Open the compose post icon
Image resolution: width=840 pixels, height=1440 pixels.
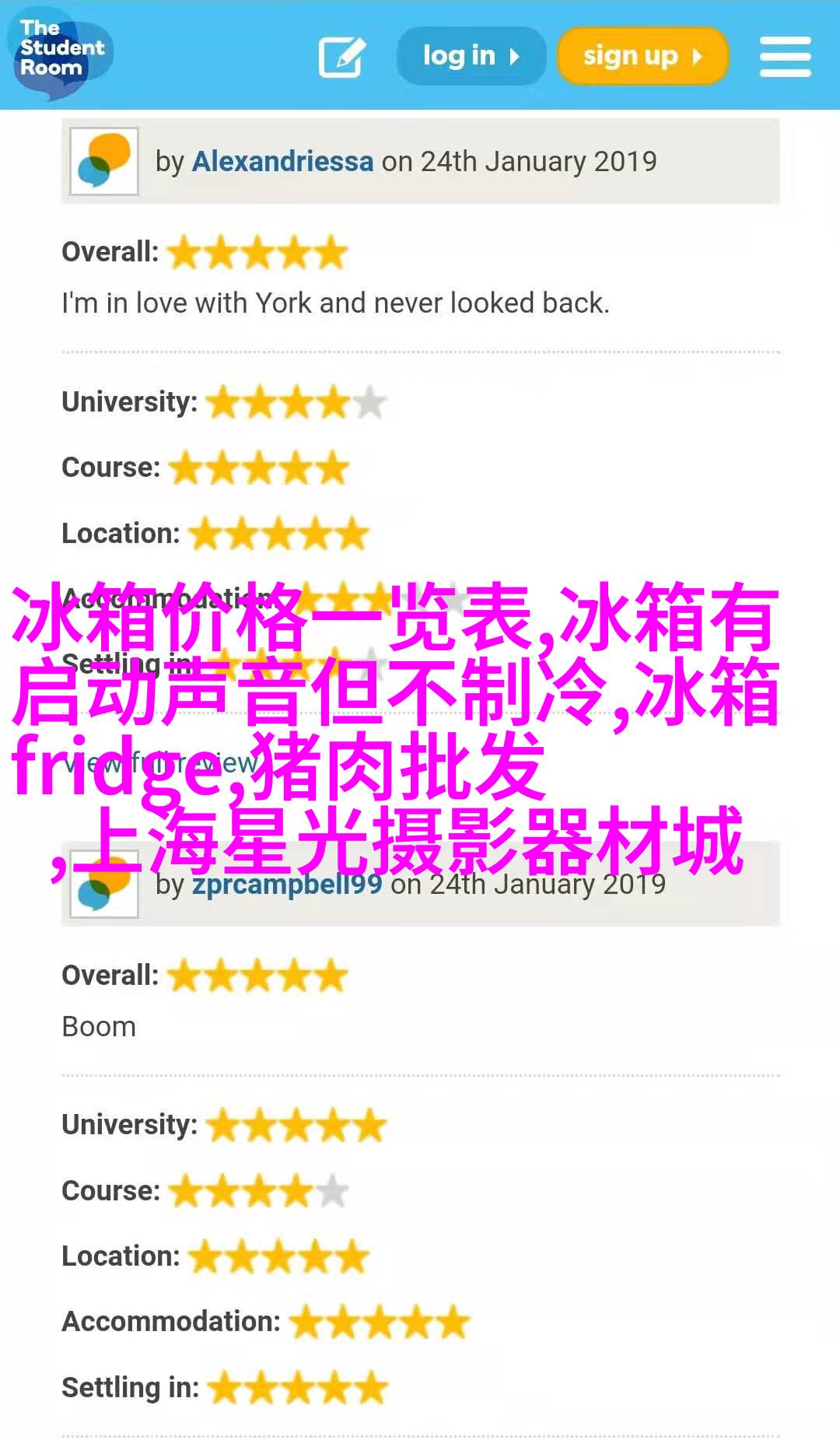(x=342, y=57)
